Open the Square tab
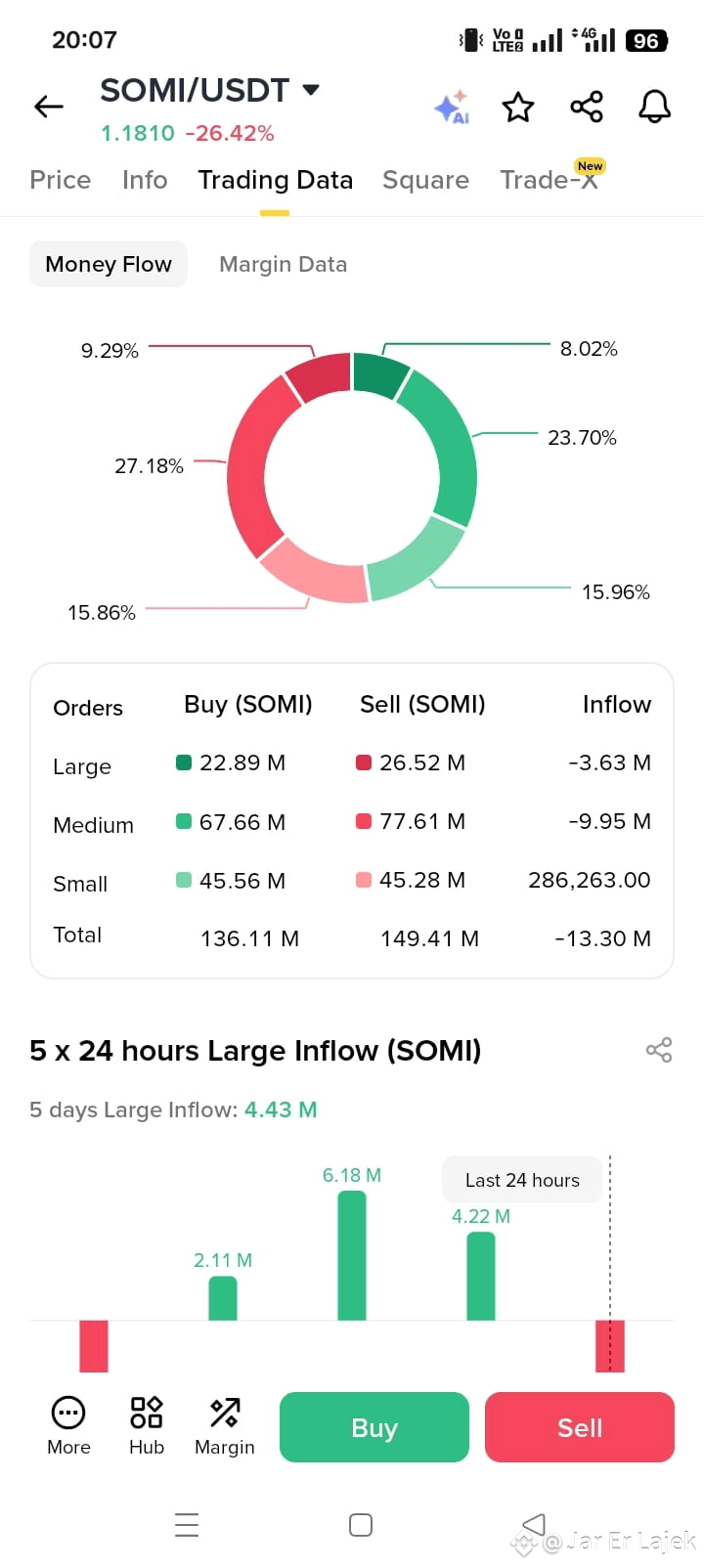 [x=425, y=180]
